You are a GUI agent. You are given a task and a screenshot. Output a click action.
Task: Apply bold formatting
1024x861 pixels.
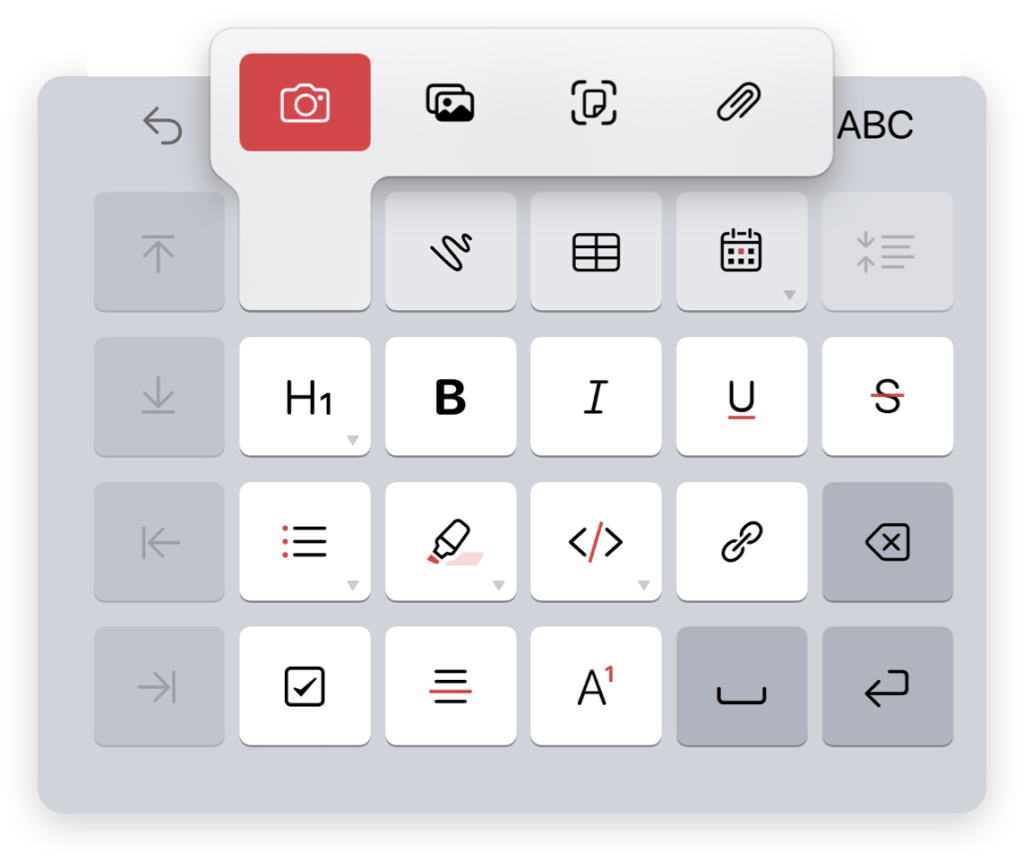point(451,398)
